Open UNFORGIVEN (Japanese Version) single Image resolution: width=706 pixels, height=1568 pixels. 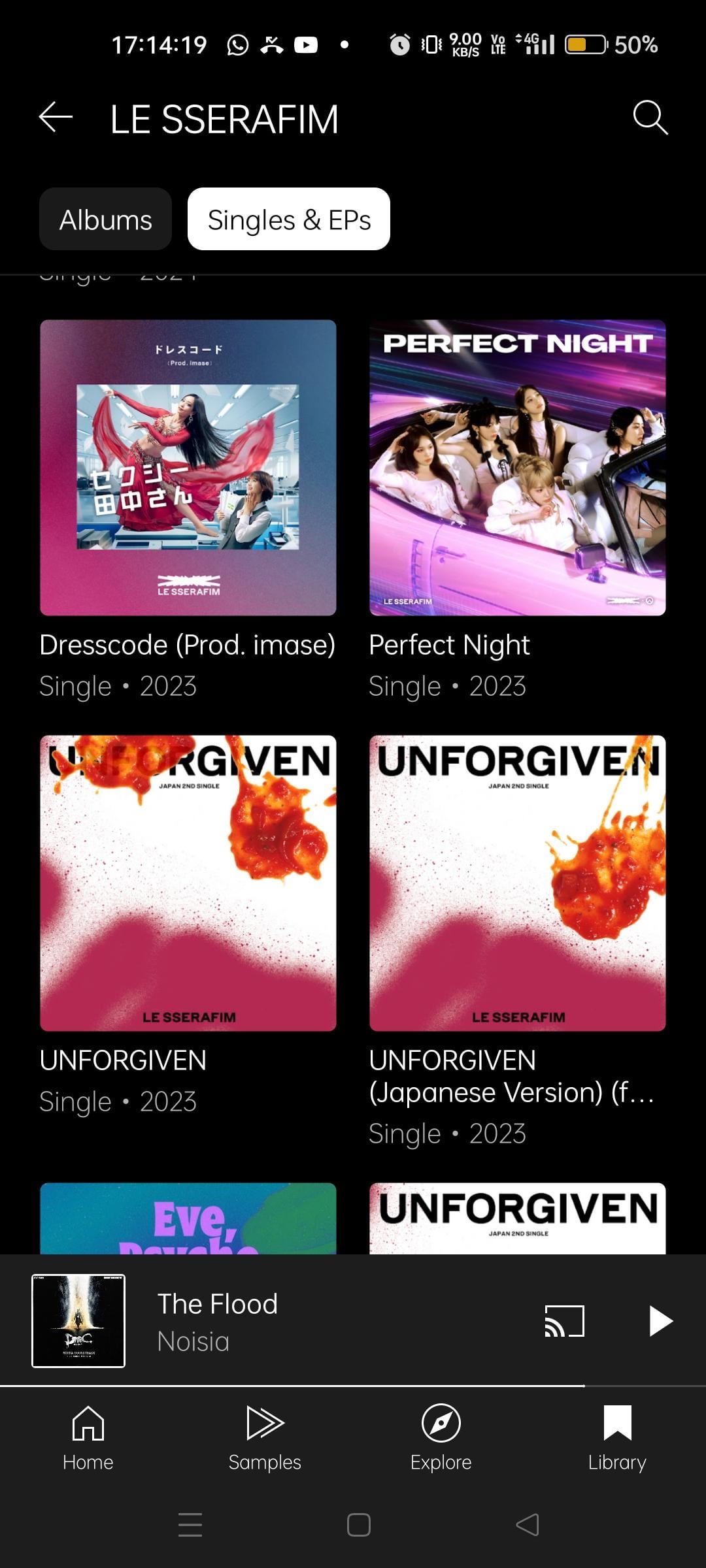517,883
